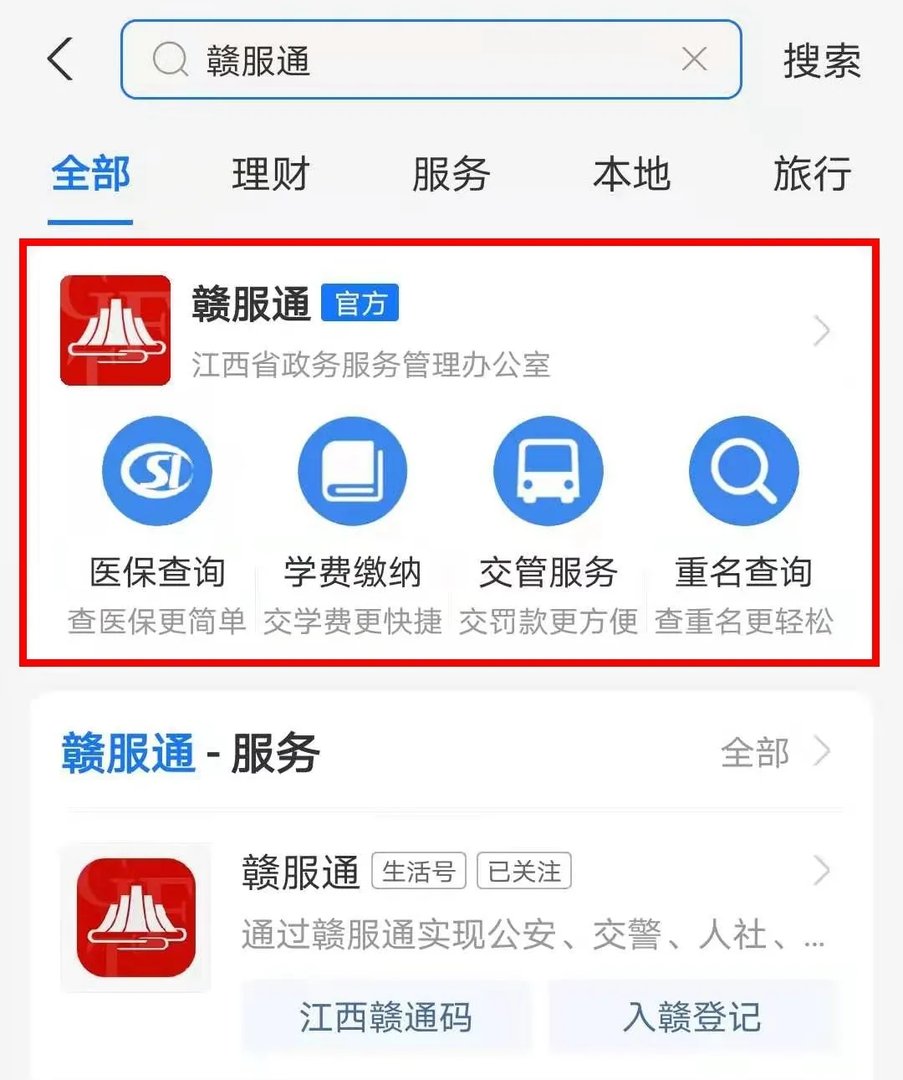Image resolution: width=903 pixels, height=1080 pixels.
Task: Click the back arrow to return
Action: (59, 60)
